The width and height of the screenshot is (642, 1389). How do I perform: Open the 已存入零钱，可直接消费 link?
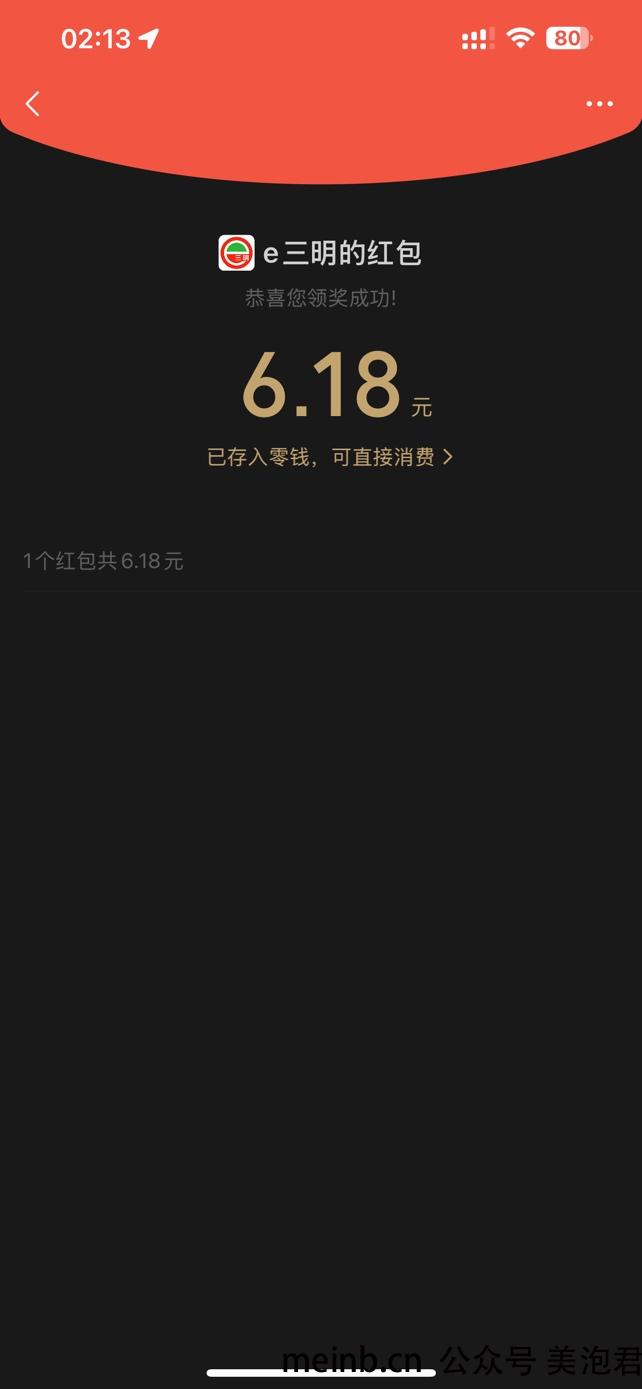329,457
